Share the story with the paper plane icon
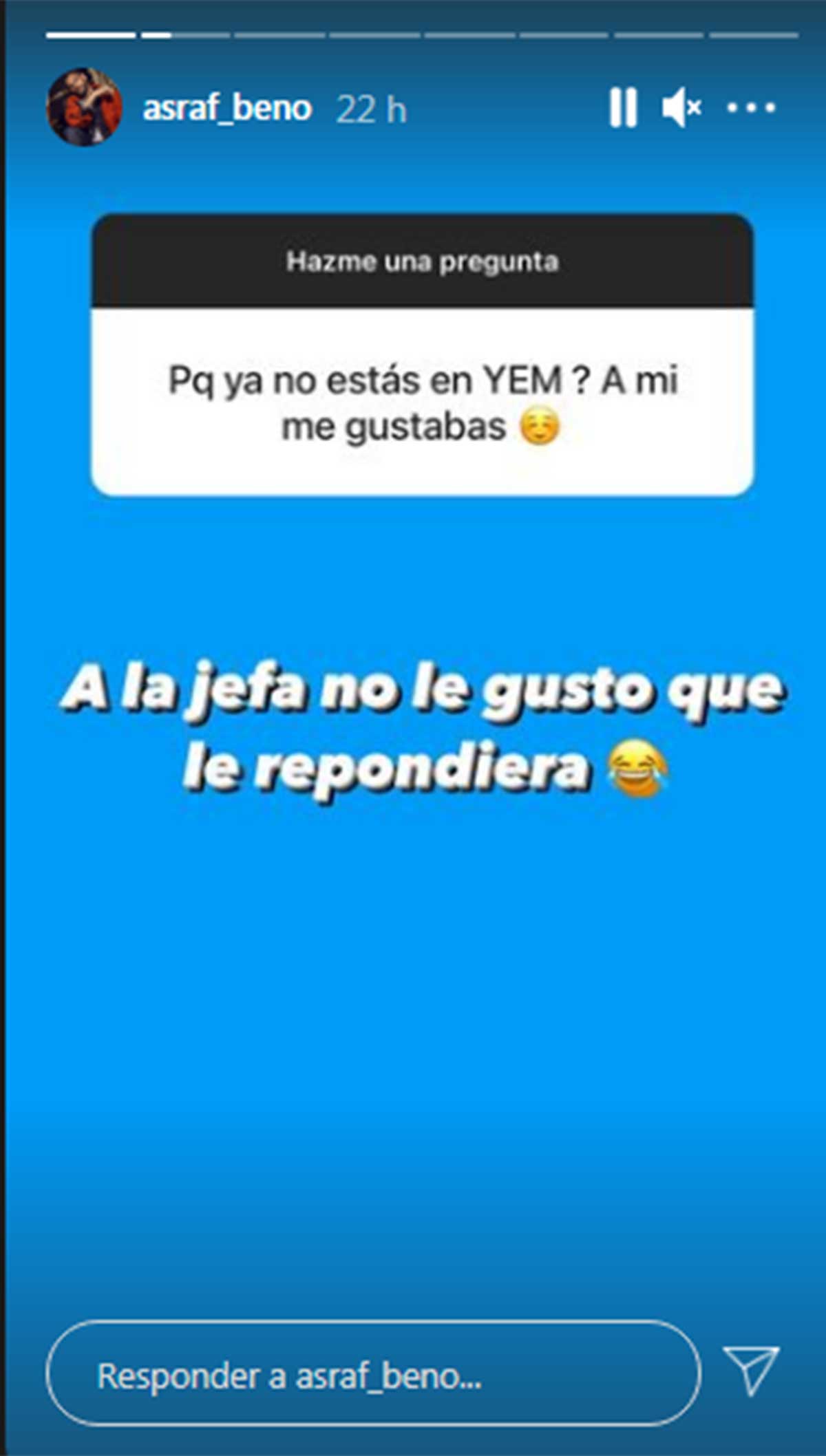Screen dimensions: 826x1456 [751, 1370]
